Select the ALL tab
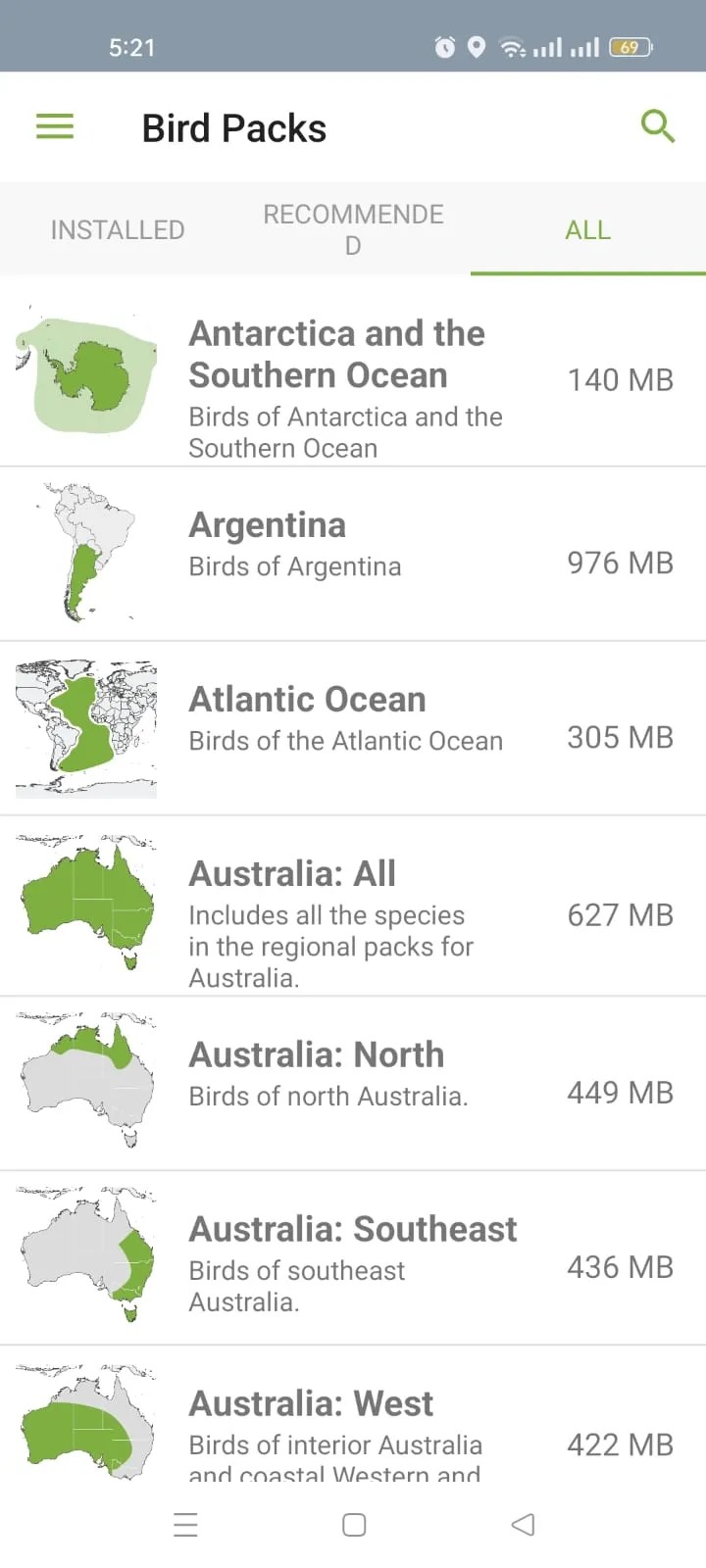 [587, 229]
